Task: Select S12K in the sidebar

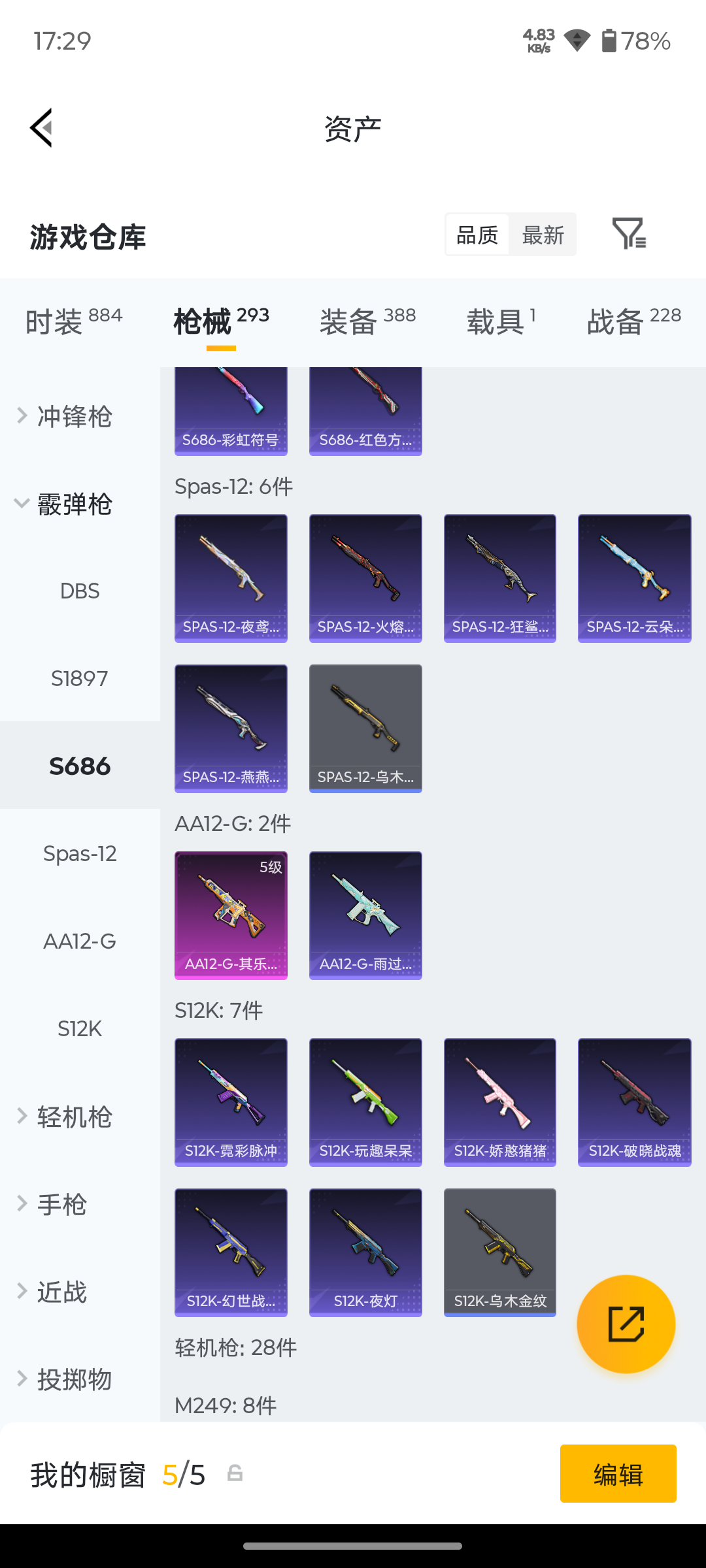Action: tap(80, 1029)
